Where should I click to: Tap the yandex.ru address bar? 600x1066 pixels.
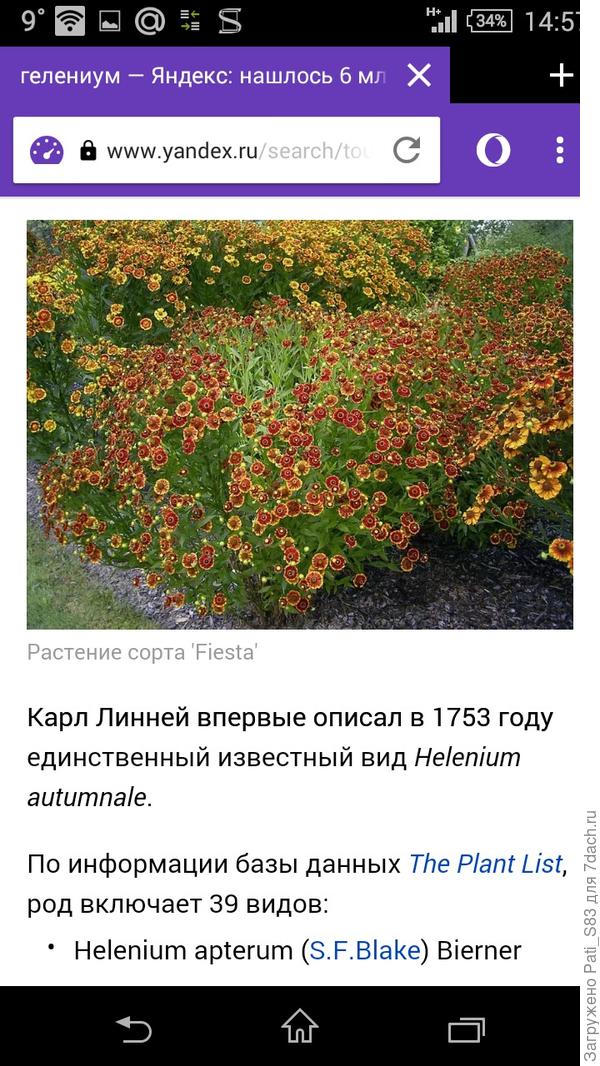[x=238, y=151]
